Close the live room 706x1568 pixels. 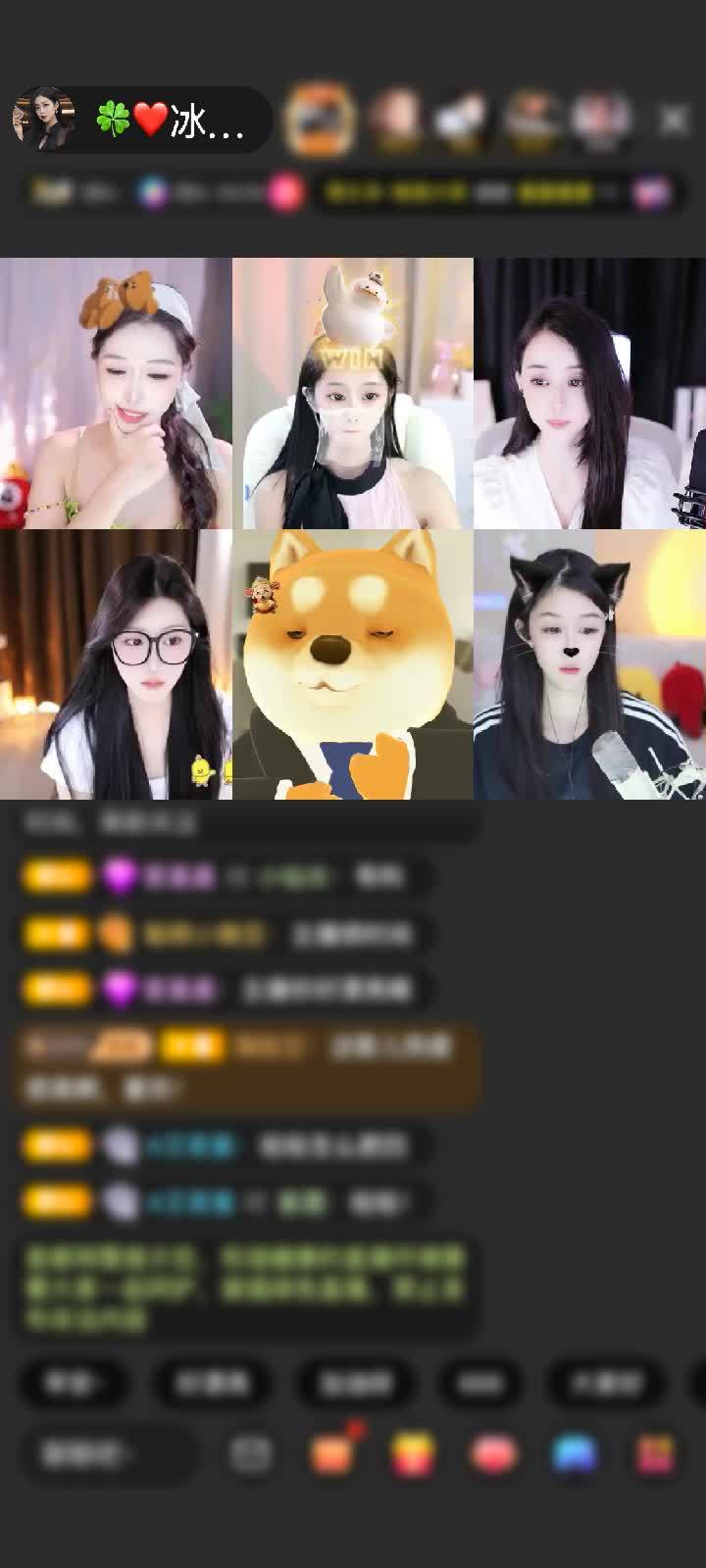tap(674, 120)
